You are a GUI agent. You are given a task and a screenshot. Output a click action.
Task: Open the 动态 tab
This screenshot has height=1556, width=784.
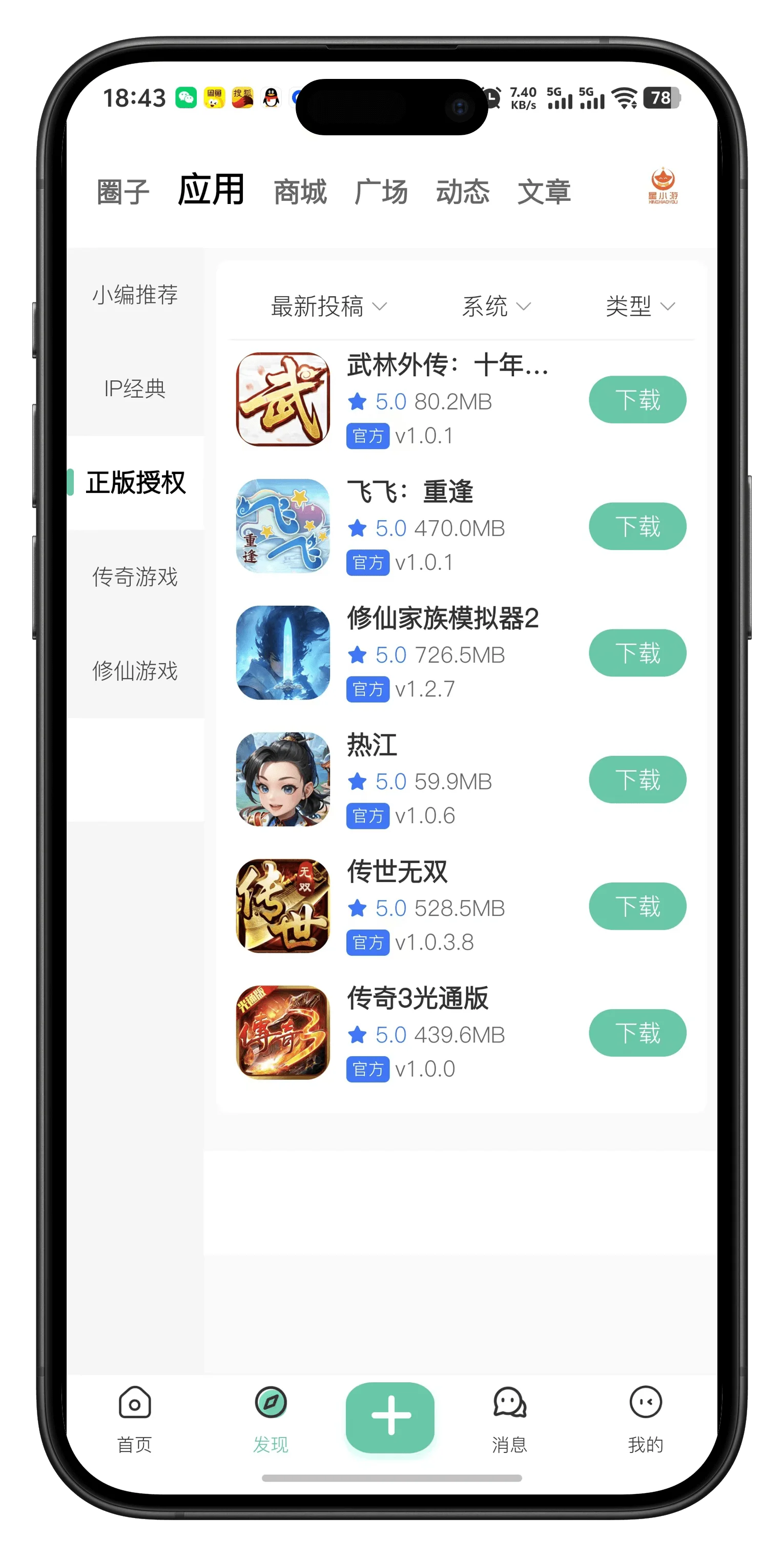(463, 192)
